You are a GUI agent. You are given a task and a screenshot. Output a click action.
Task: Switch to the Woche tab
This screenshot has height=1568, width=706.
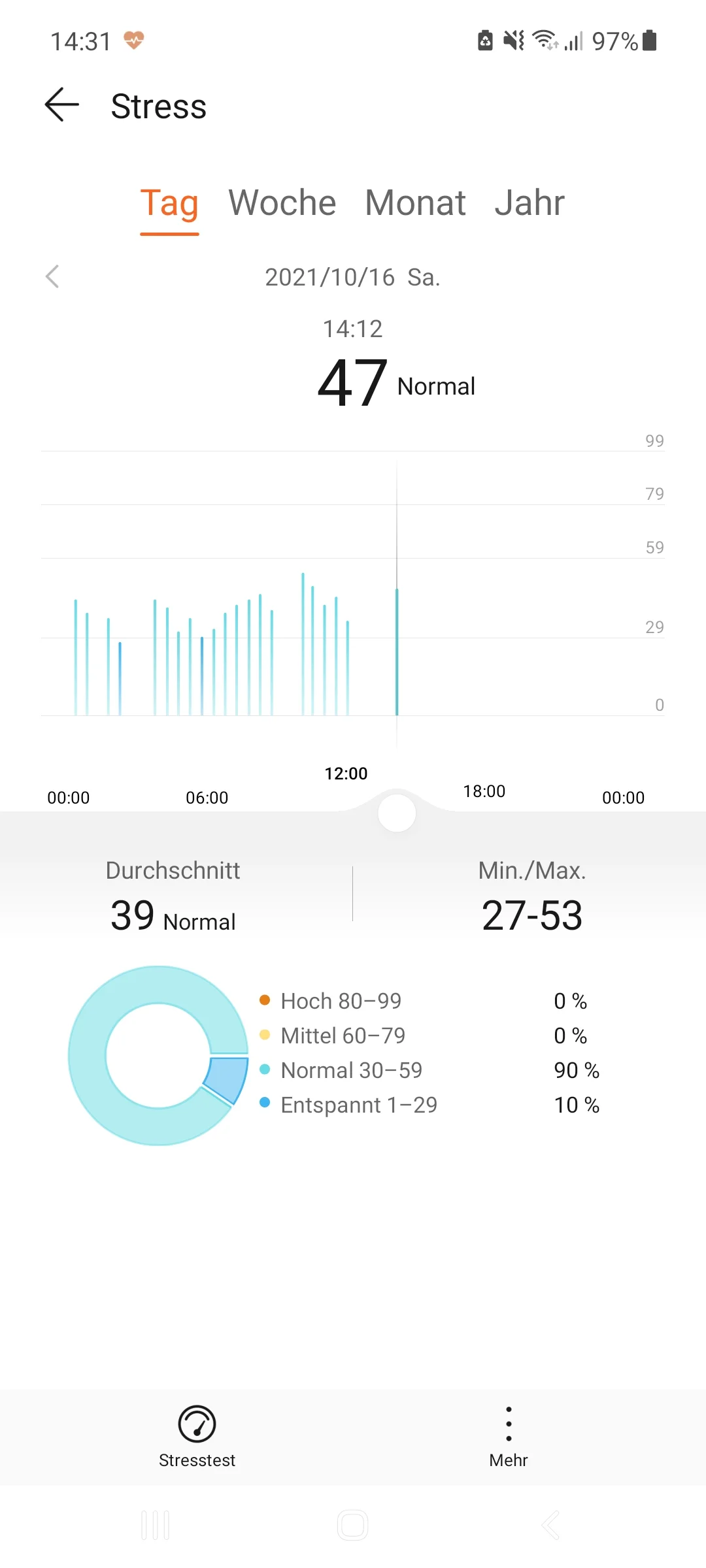point(282,203)
